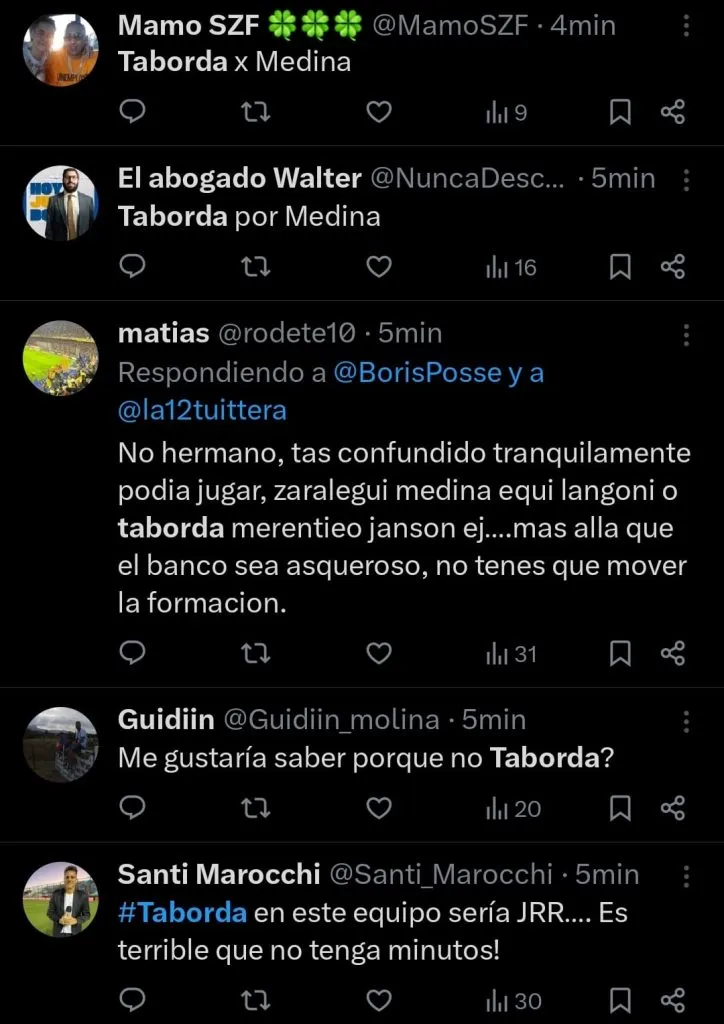Share Mamo SZF's tweet
Screen dimensions: 724x1024
[673, 113]
